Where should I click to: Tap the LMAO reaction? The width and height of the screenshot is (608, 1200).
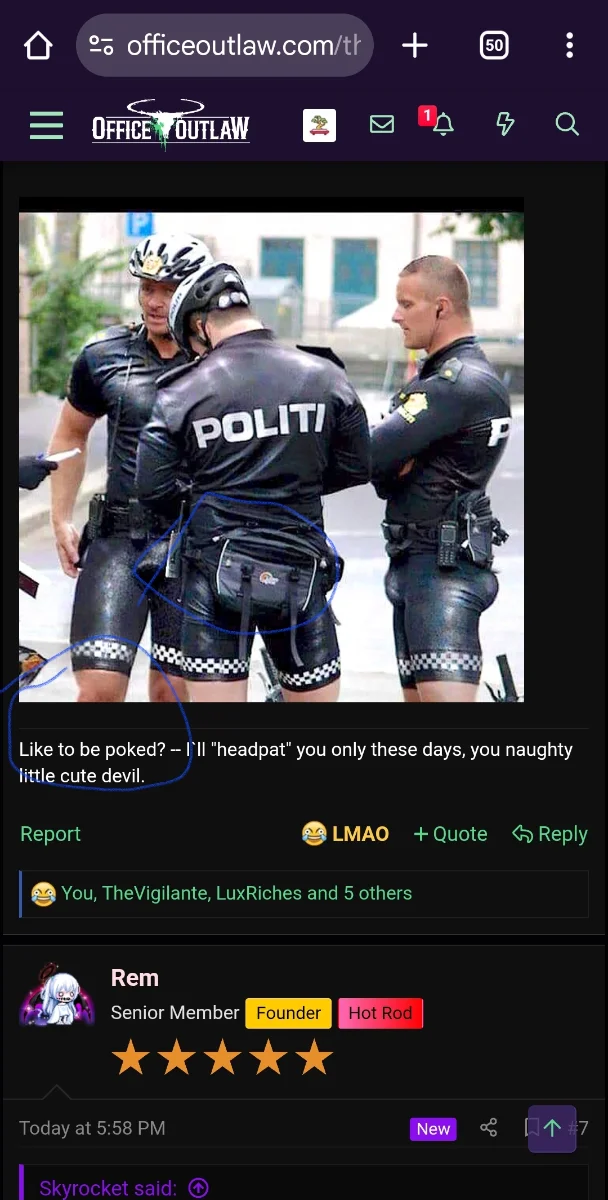[x=345, y=834]
